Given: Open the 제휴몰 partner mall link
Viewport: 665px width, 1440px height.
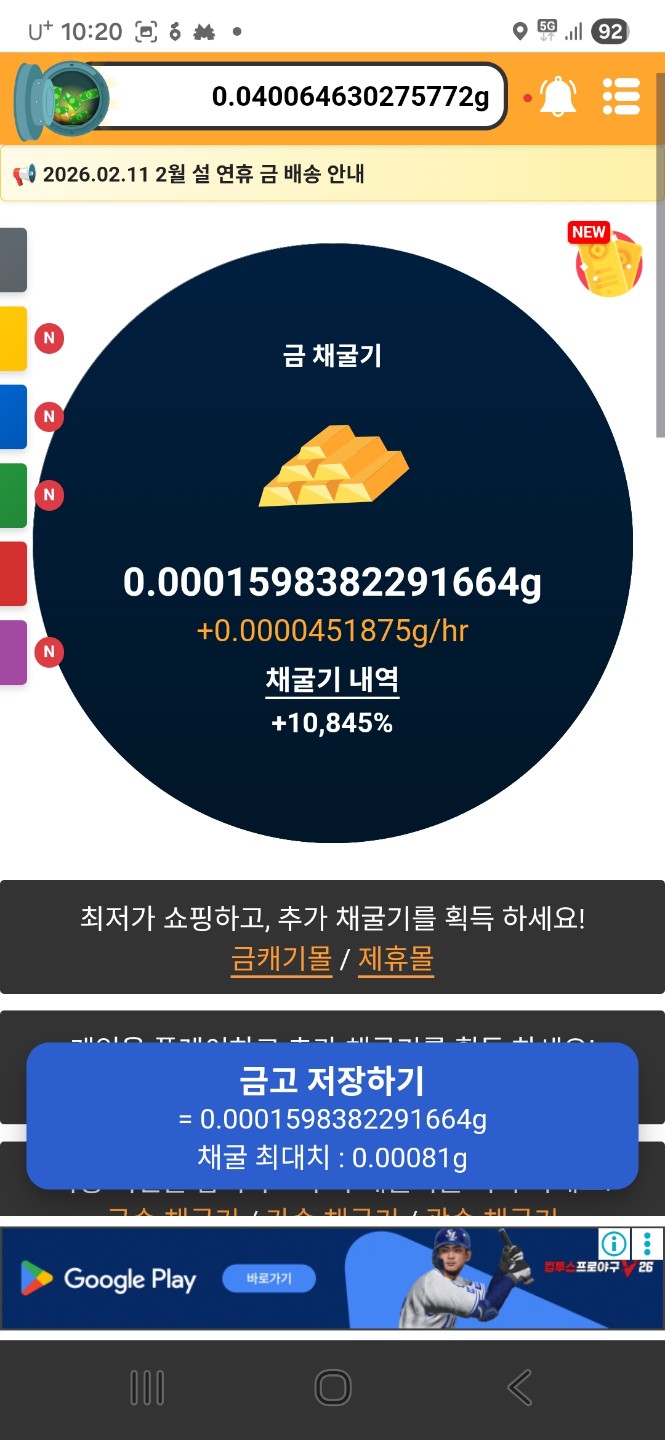Looking at the screenshot, I should click(396, 960).
